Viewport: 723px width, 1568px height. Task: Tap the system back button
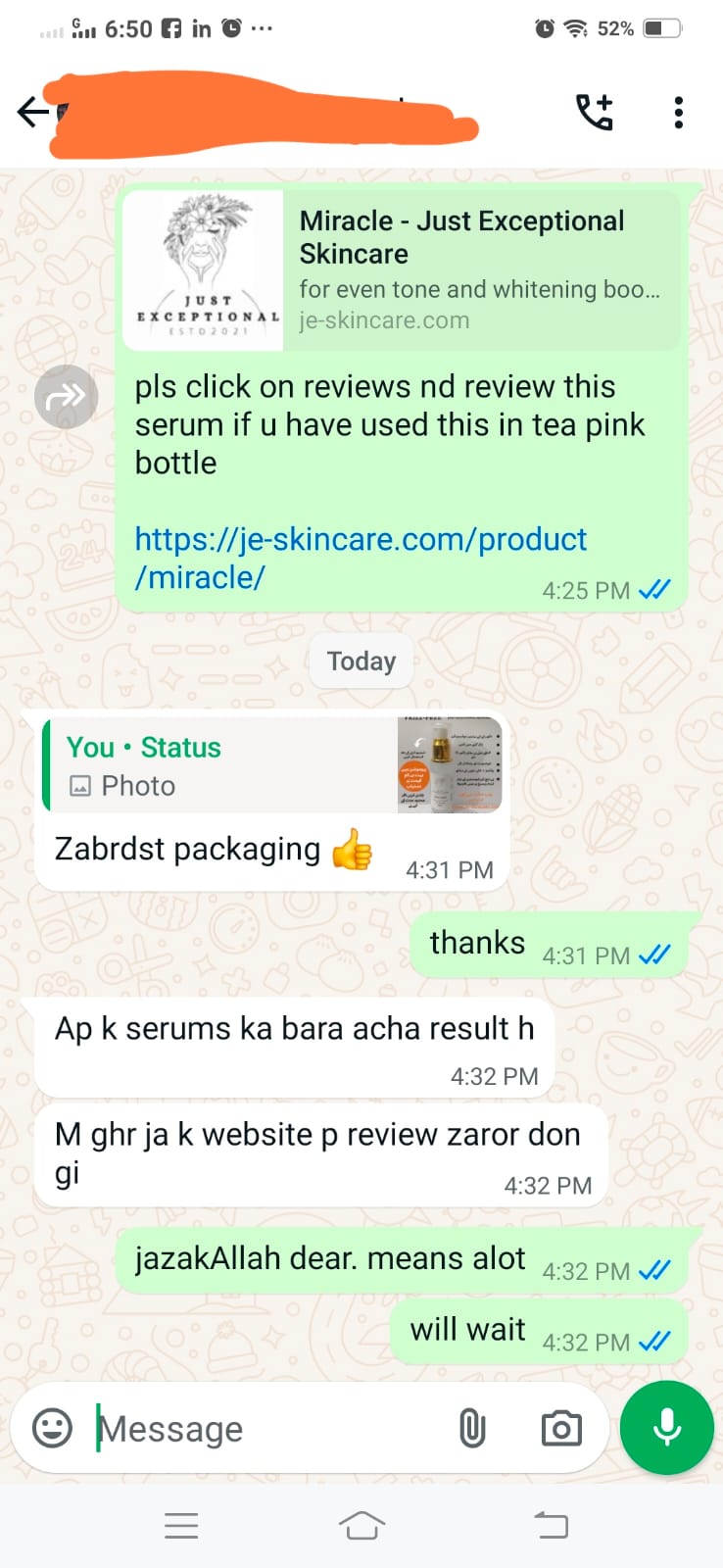551,1525
